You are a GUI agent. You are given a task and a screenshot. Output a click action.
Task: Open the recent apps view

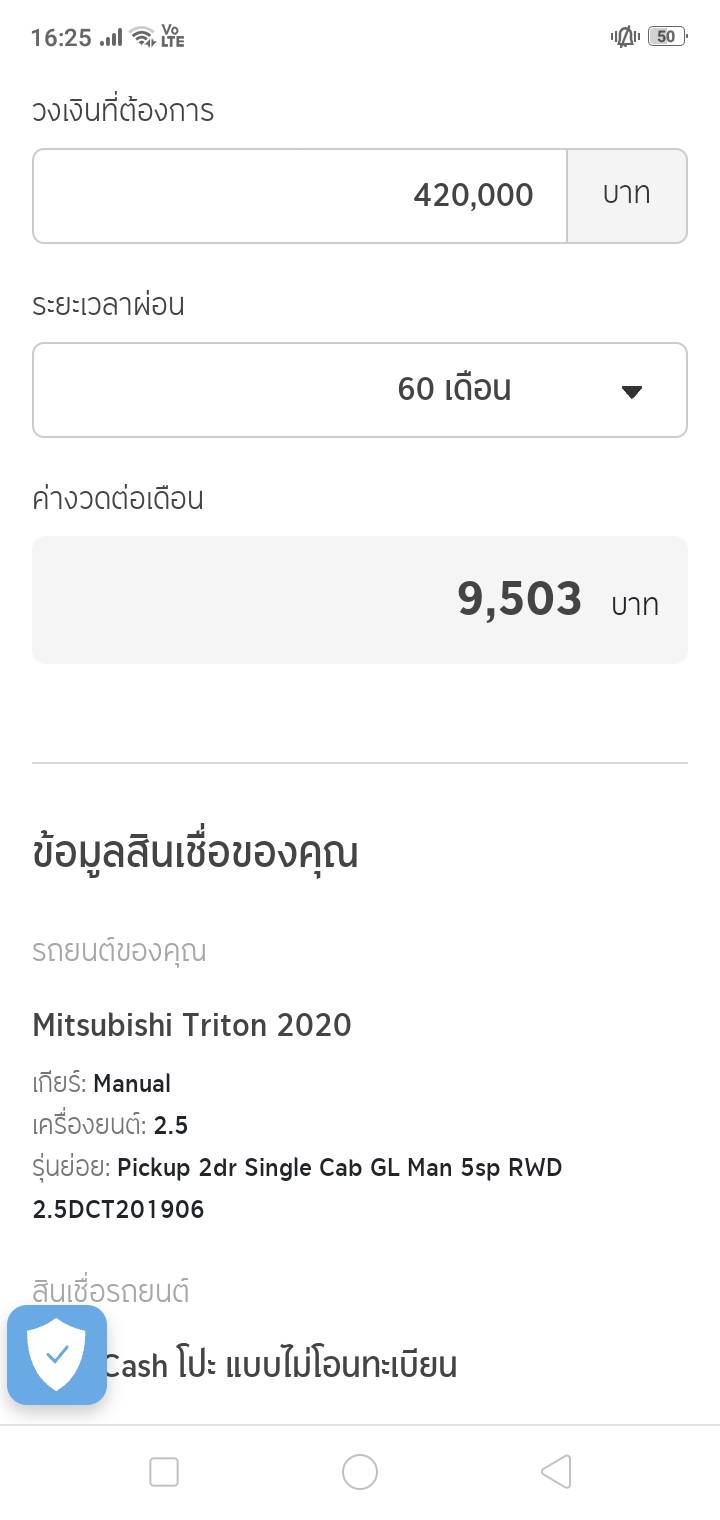coord(164,1472)
